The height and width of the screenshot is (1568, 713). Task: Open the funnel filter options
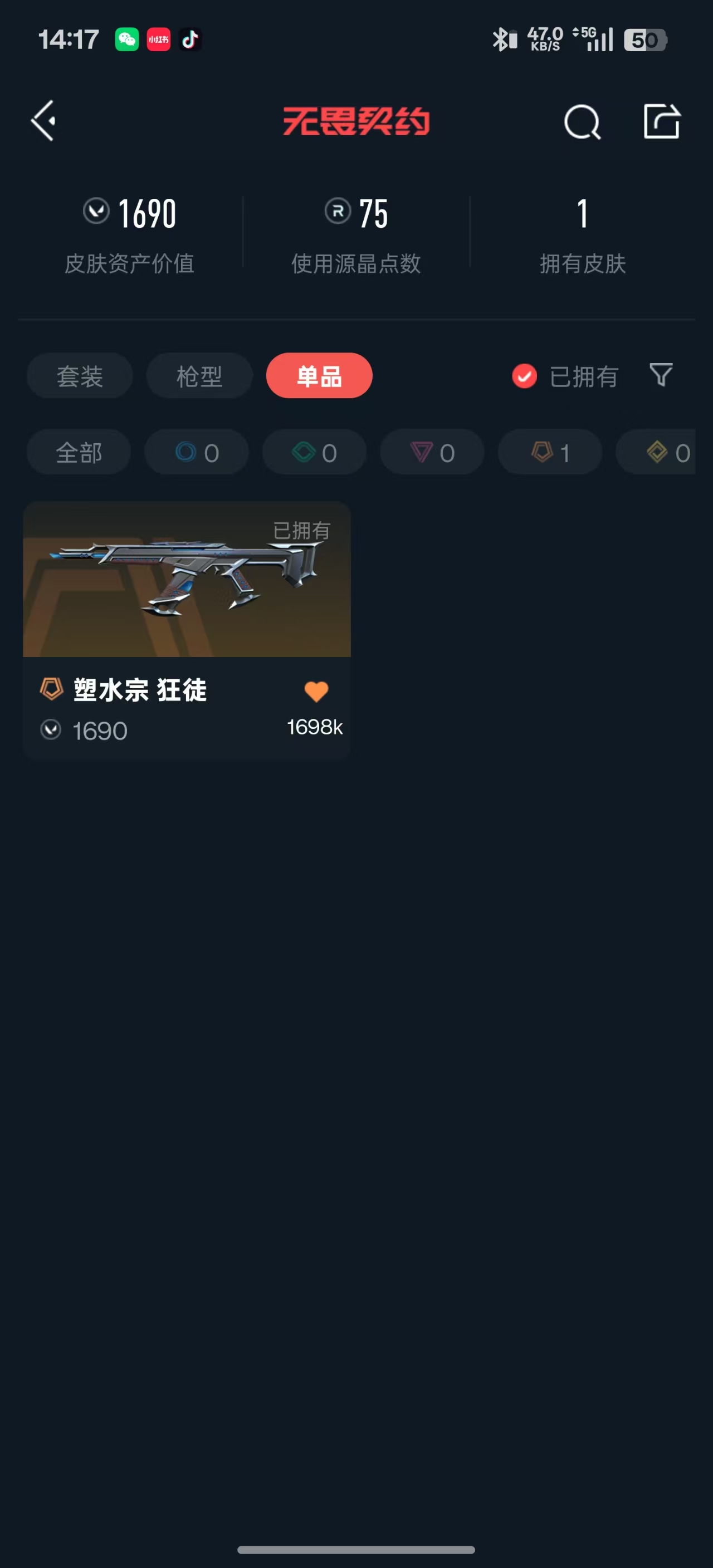[661, 375]
